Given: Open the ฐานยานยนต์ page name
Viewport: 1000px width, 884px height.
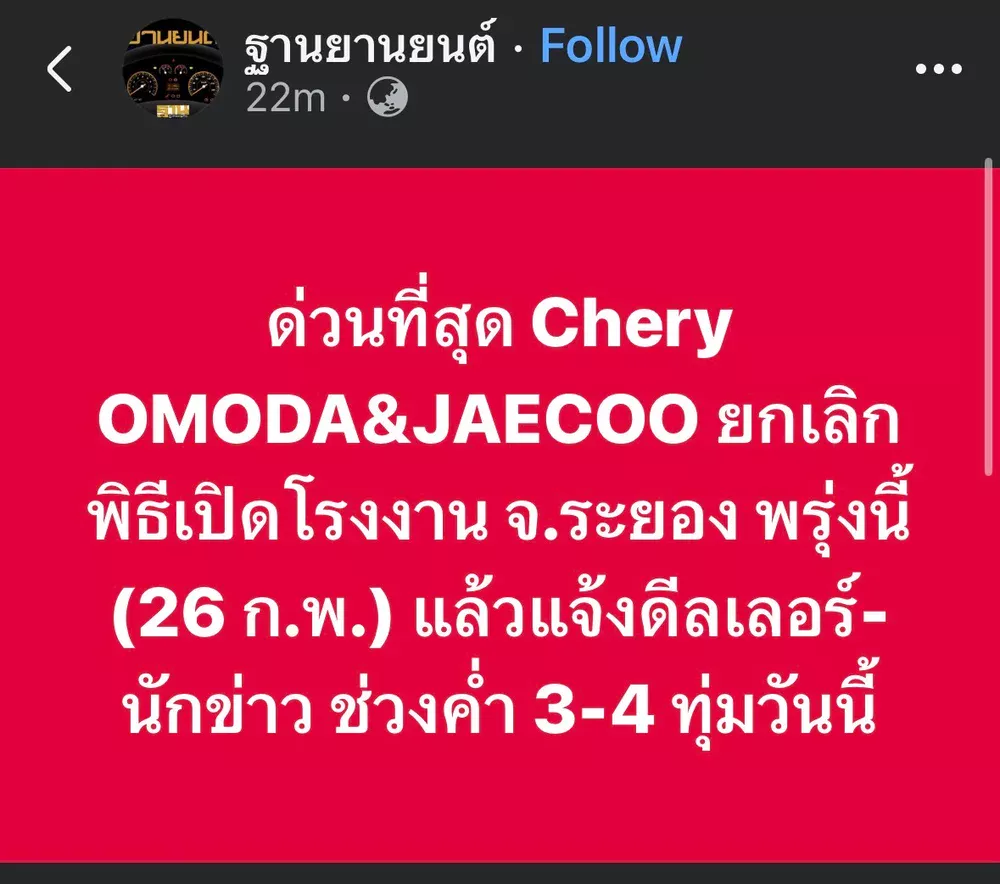Looking at the screenshot, I should point(371,47).
